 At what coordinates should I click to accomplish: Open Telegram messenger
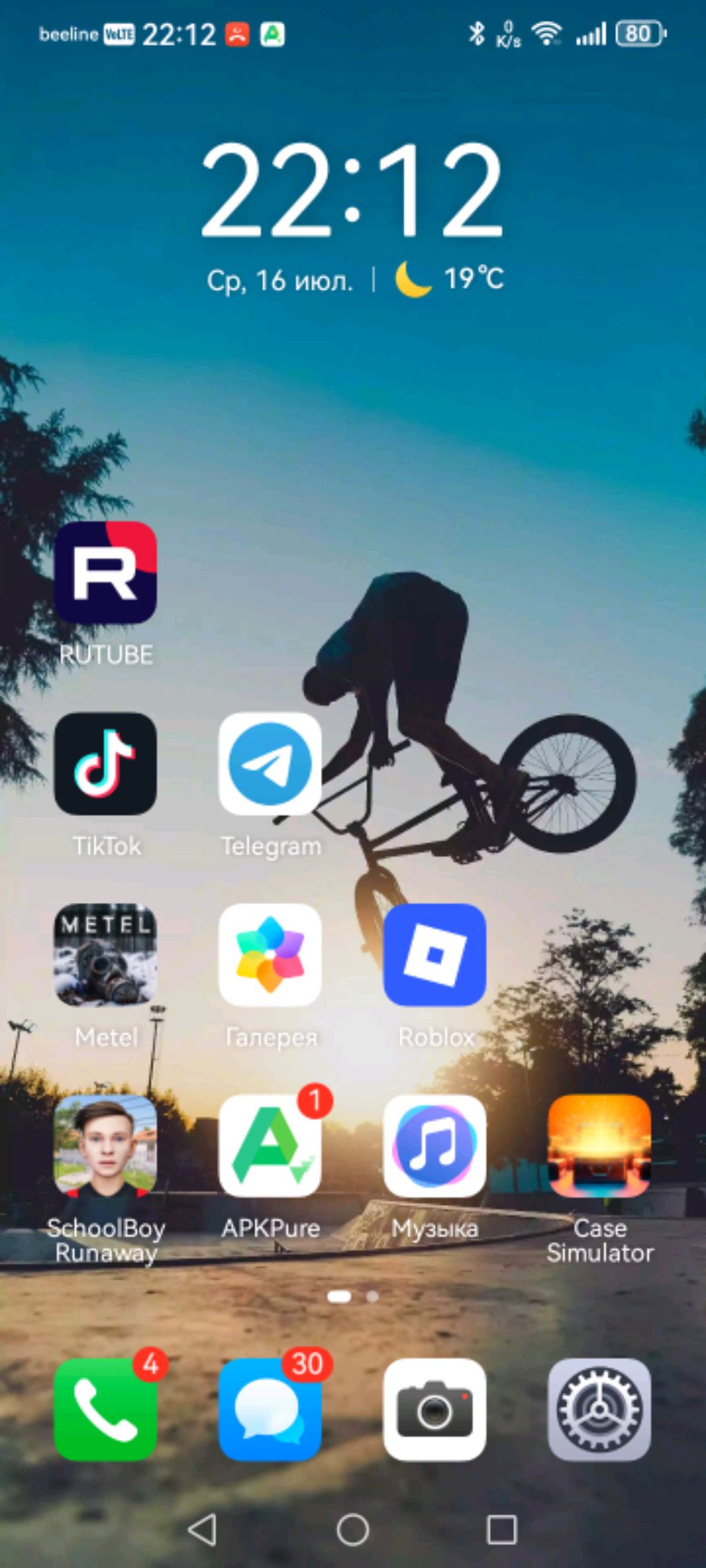270,764
